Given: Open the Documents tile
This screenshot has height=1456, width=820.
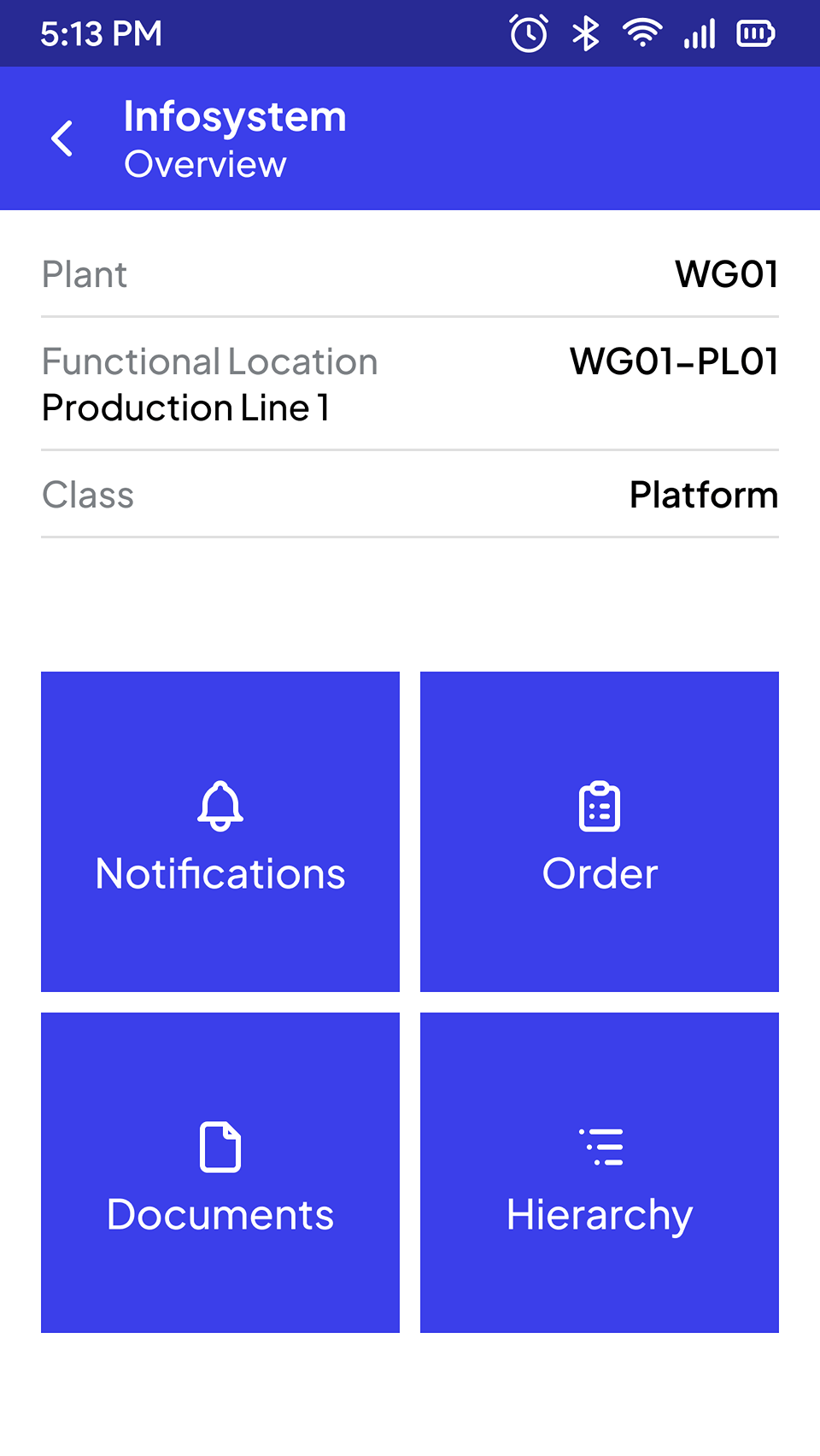Looking at the screenshot, I should point(220,1172).
